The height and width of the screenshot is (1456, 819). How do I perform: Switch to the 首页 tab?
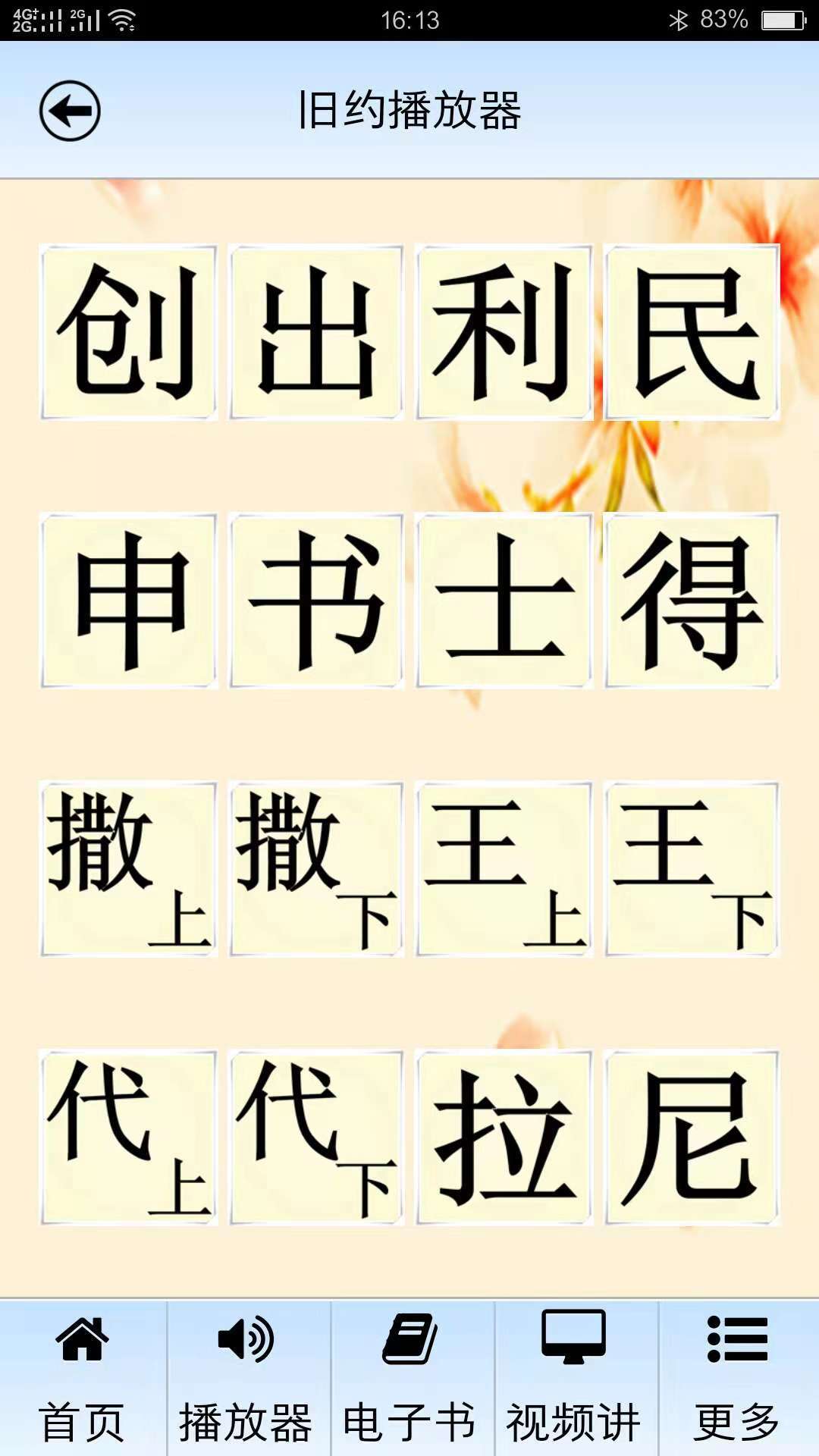[82, 1377]
